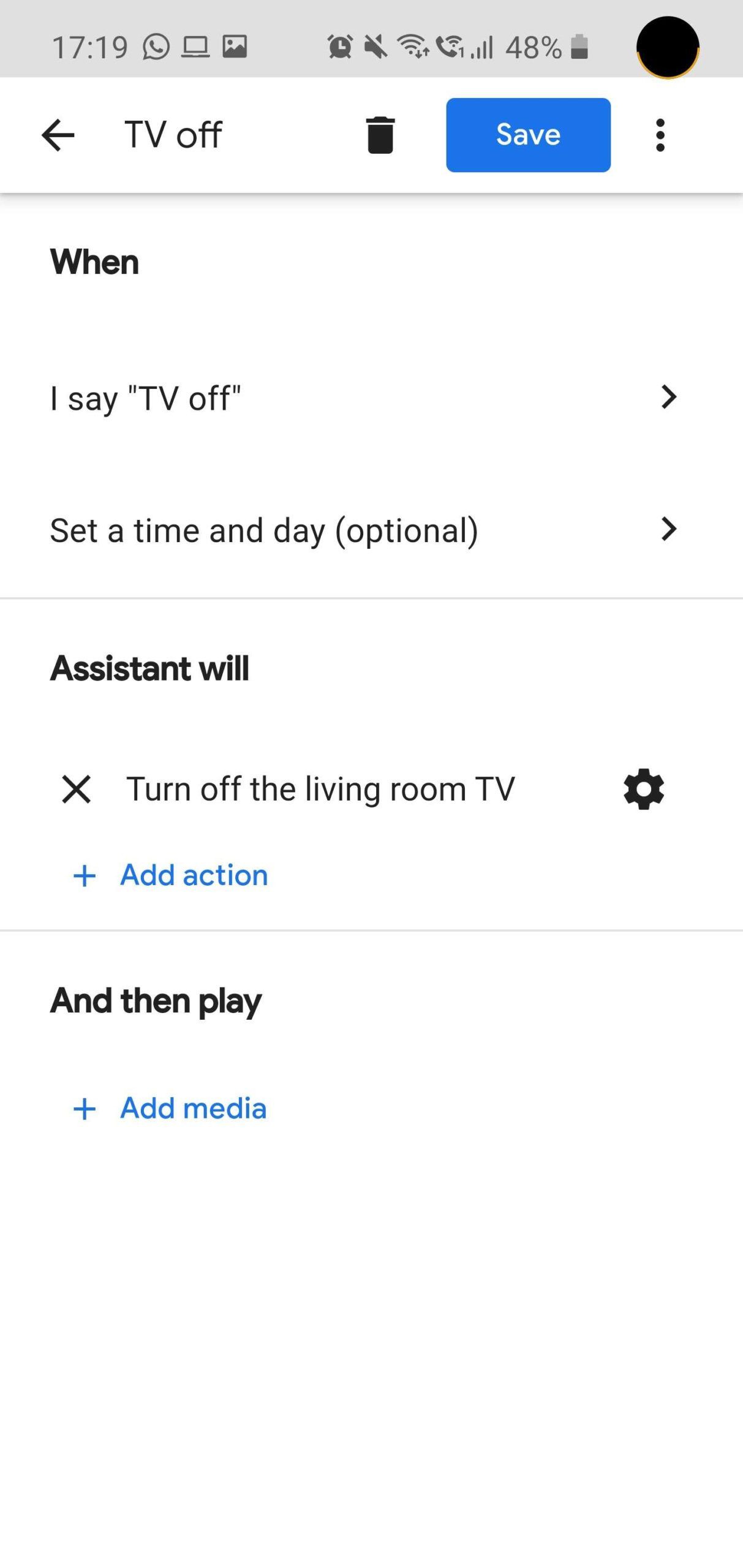Tap the back arrow to exit routine editing
743x1568 pixels.
tap(58, 135)
